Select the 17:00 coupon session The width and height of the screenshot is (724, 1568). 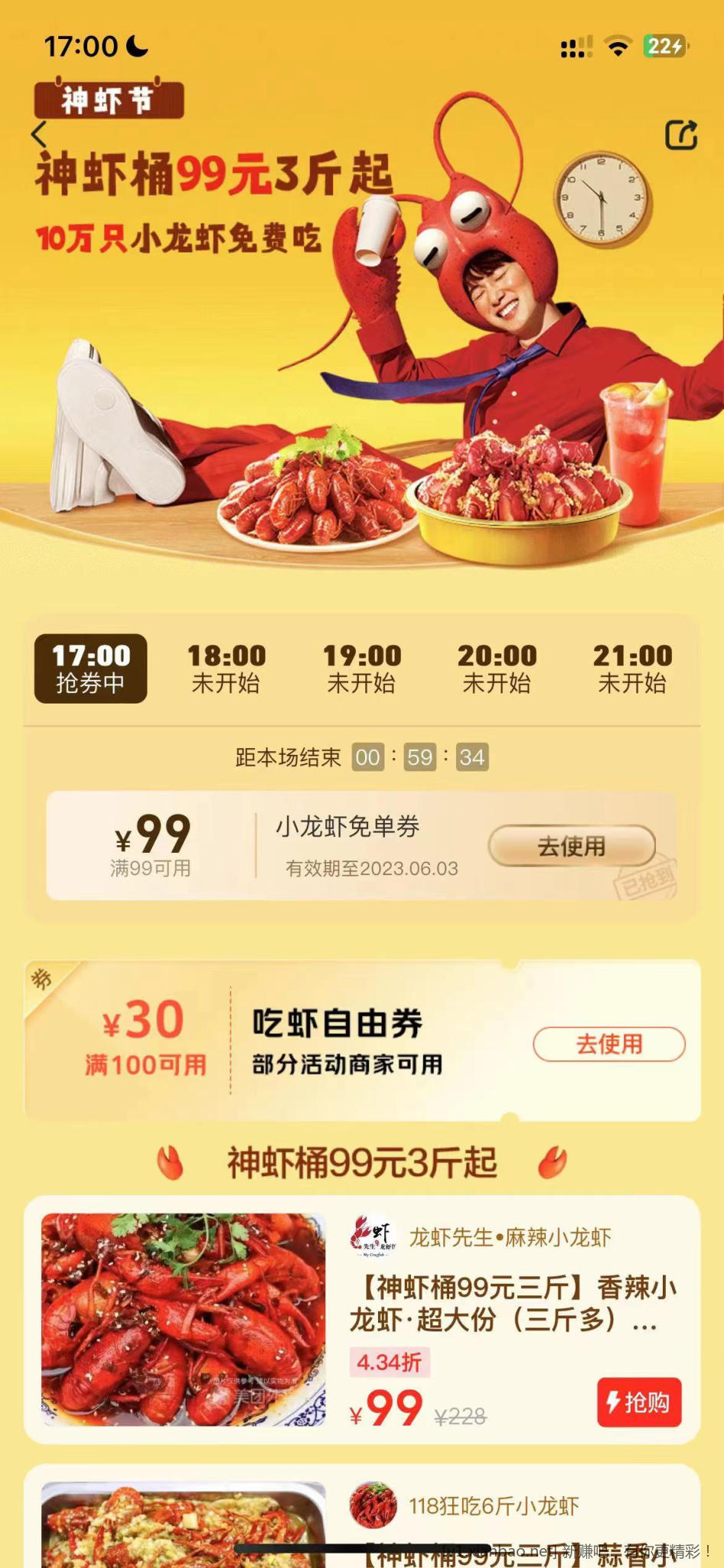pyautogui.click(x=90, y=668)
